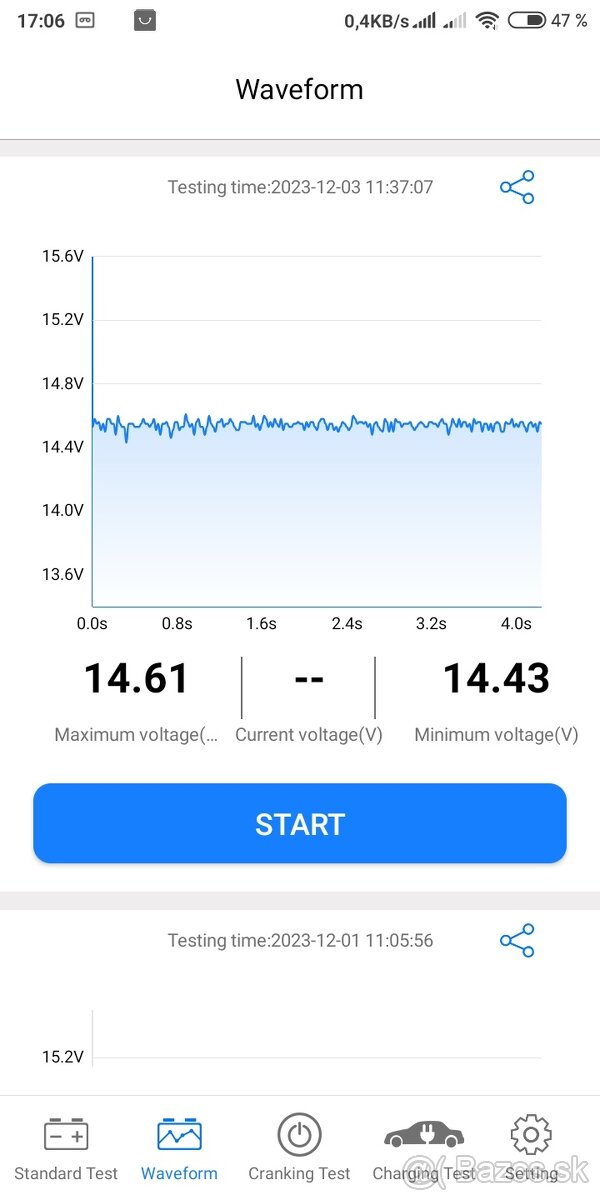
Task: Open the Setting tab
Action: pyautogui.click(x=531, y=1148)
